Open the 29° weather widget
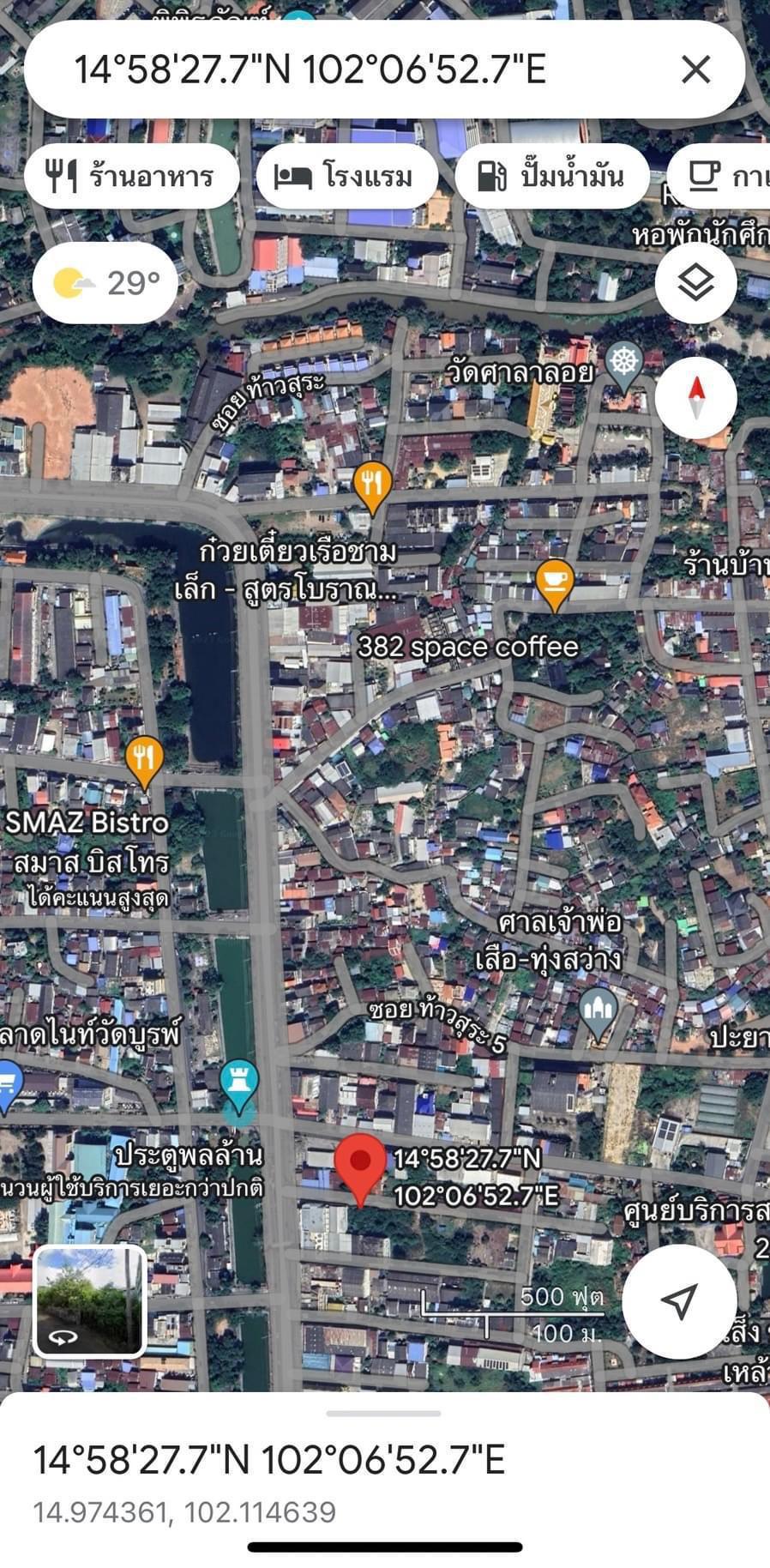This screenshot has width=770, height=1568. click(105, 282)
